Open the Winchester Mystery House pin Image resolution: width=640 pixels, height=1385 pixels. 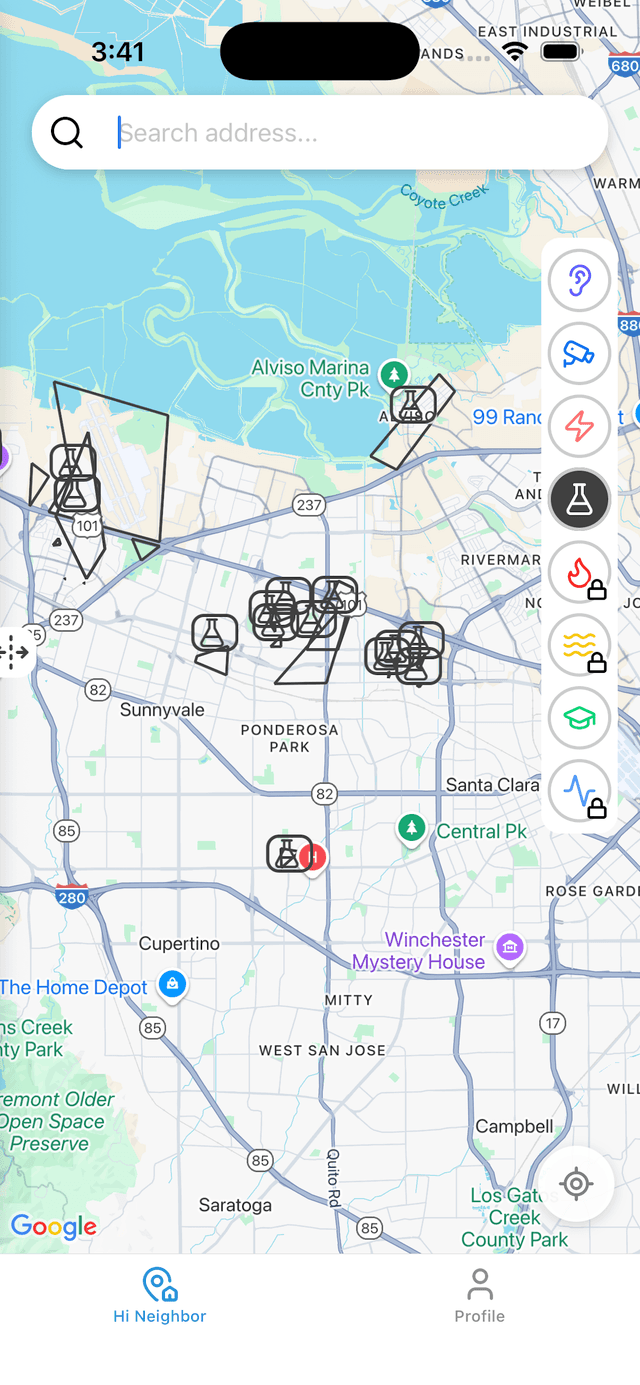click(510, 947)
